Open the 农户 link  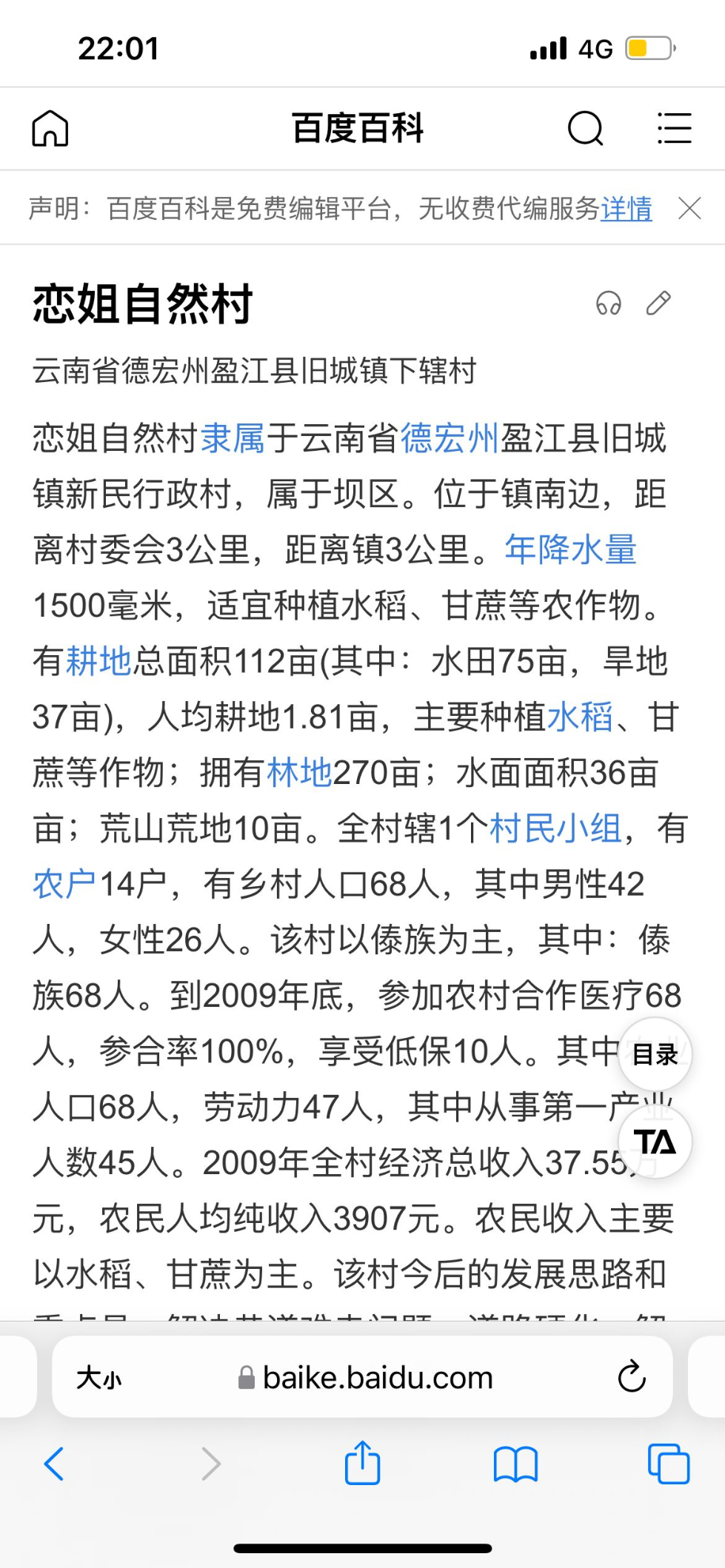click(x=64, y=884)
